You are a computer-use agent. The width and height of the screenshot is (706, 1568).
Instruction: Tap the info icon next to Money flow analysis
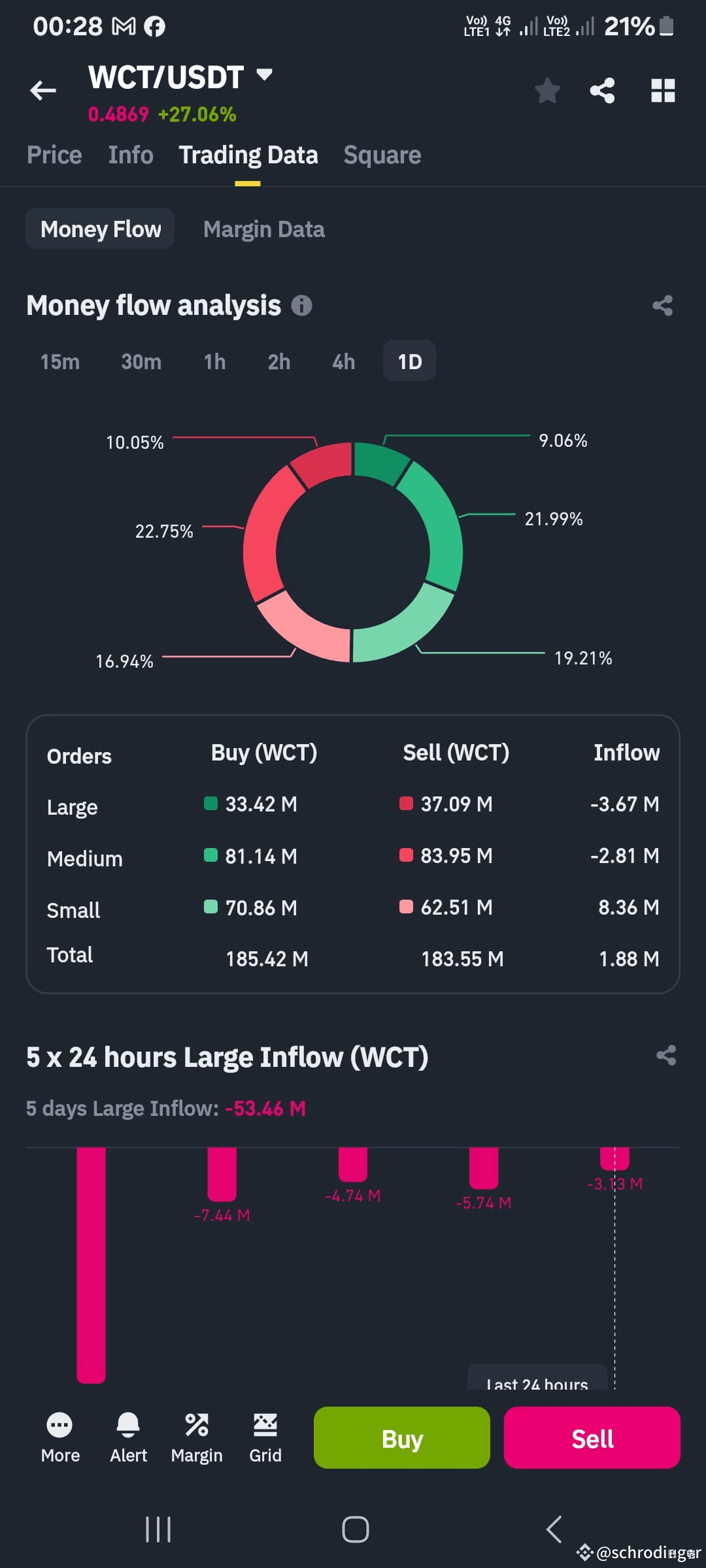(301, 305)
